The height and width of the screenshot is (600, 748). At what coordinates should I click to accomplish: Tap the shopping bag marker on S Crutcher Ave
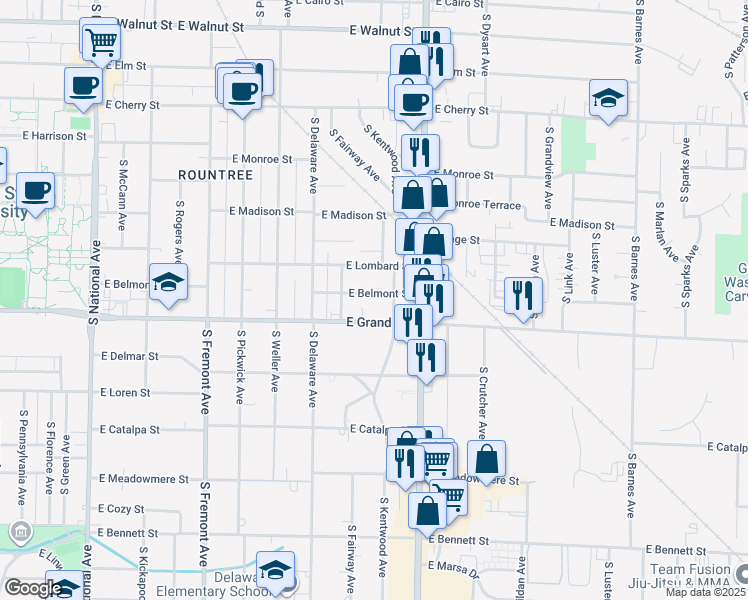486,459
